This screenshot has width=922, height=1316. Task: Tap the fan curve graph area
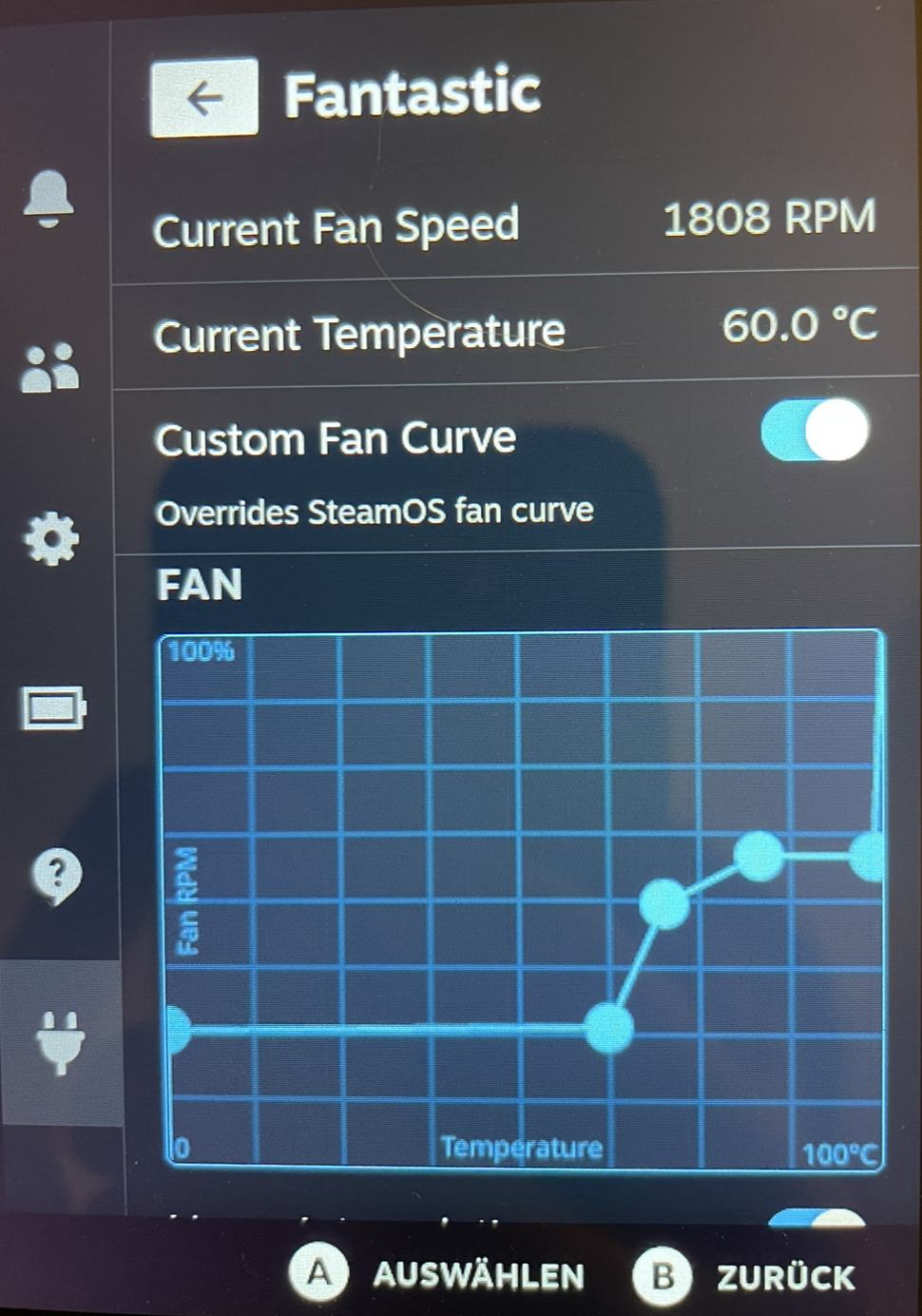[521, 899]
